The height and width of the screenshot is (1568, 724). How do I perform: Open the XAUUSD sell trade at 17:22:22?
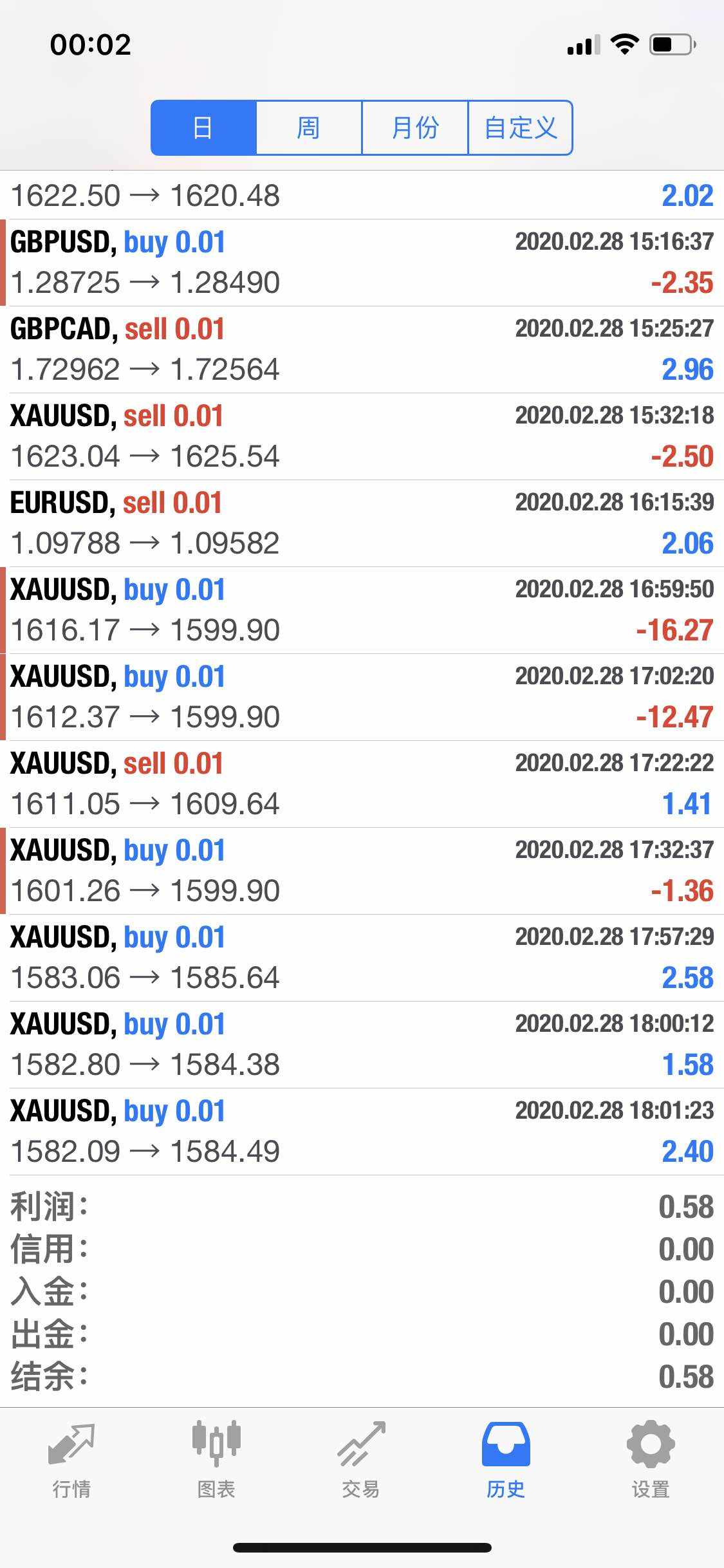tap(362, 784)
